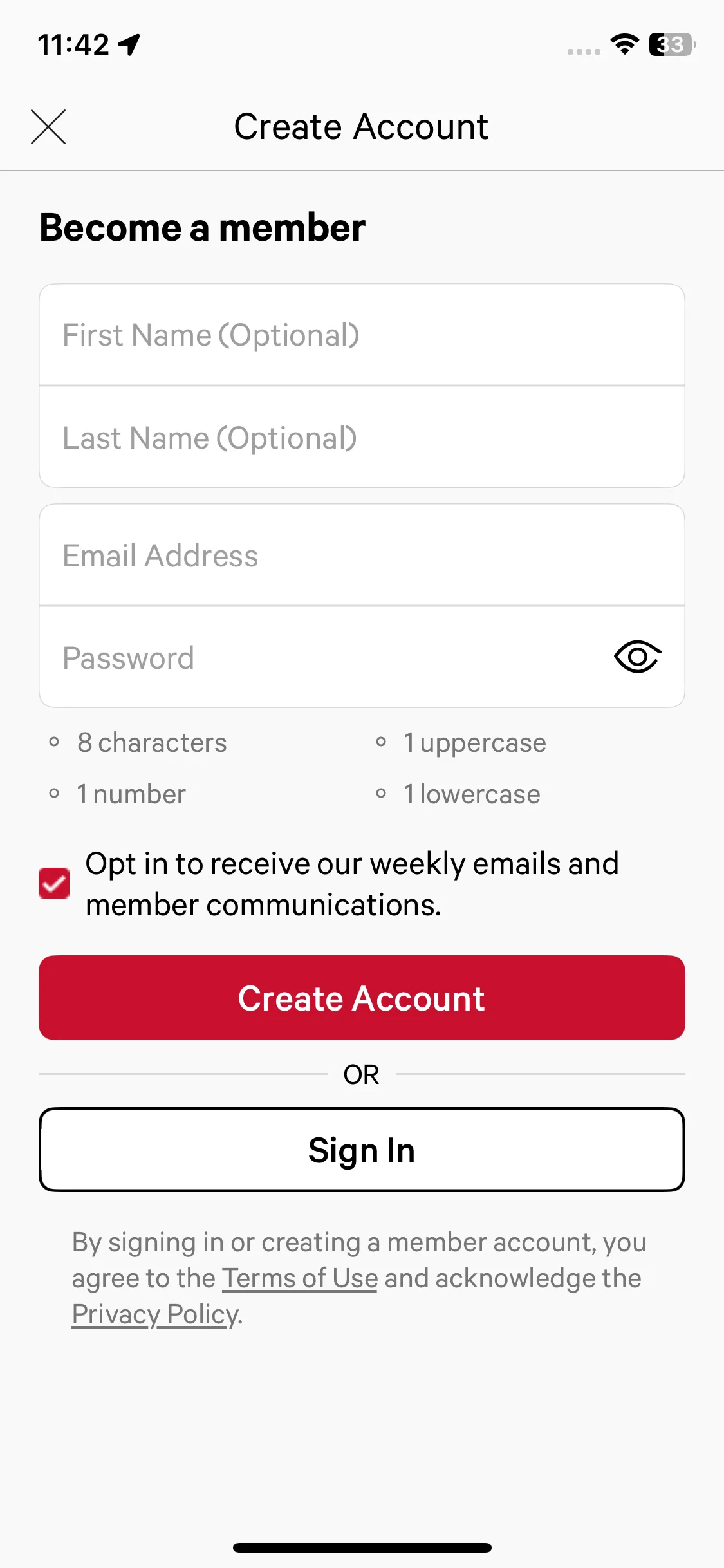Screen dimensions: 724x1568
Task: Tap the red Create Account button
Action: coord(361,998)
